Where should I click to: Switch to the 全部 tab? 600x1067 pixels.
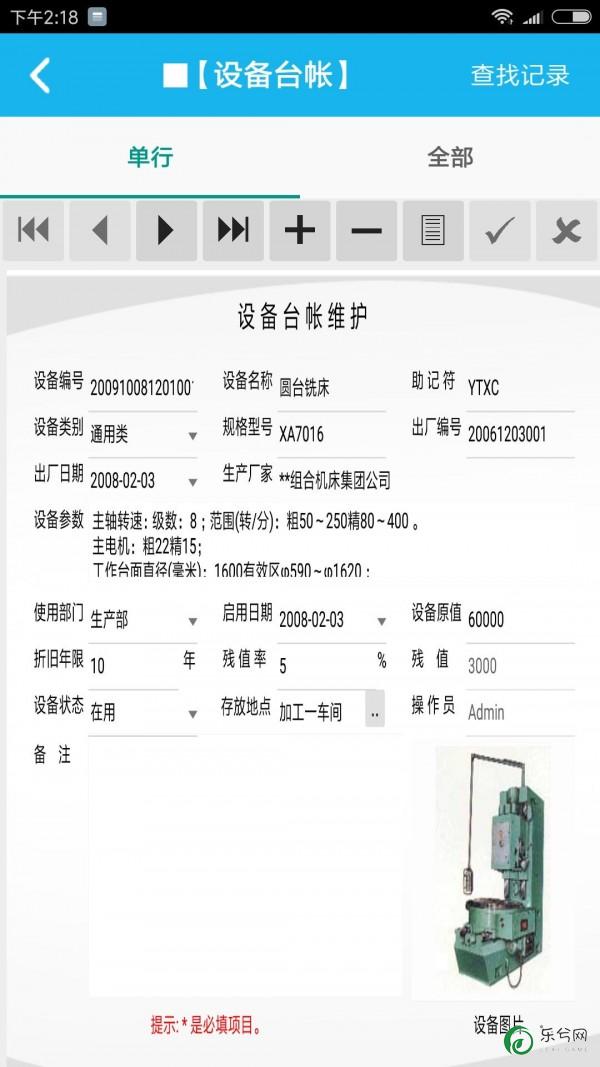pyautogui.click(x=450, y=157)
